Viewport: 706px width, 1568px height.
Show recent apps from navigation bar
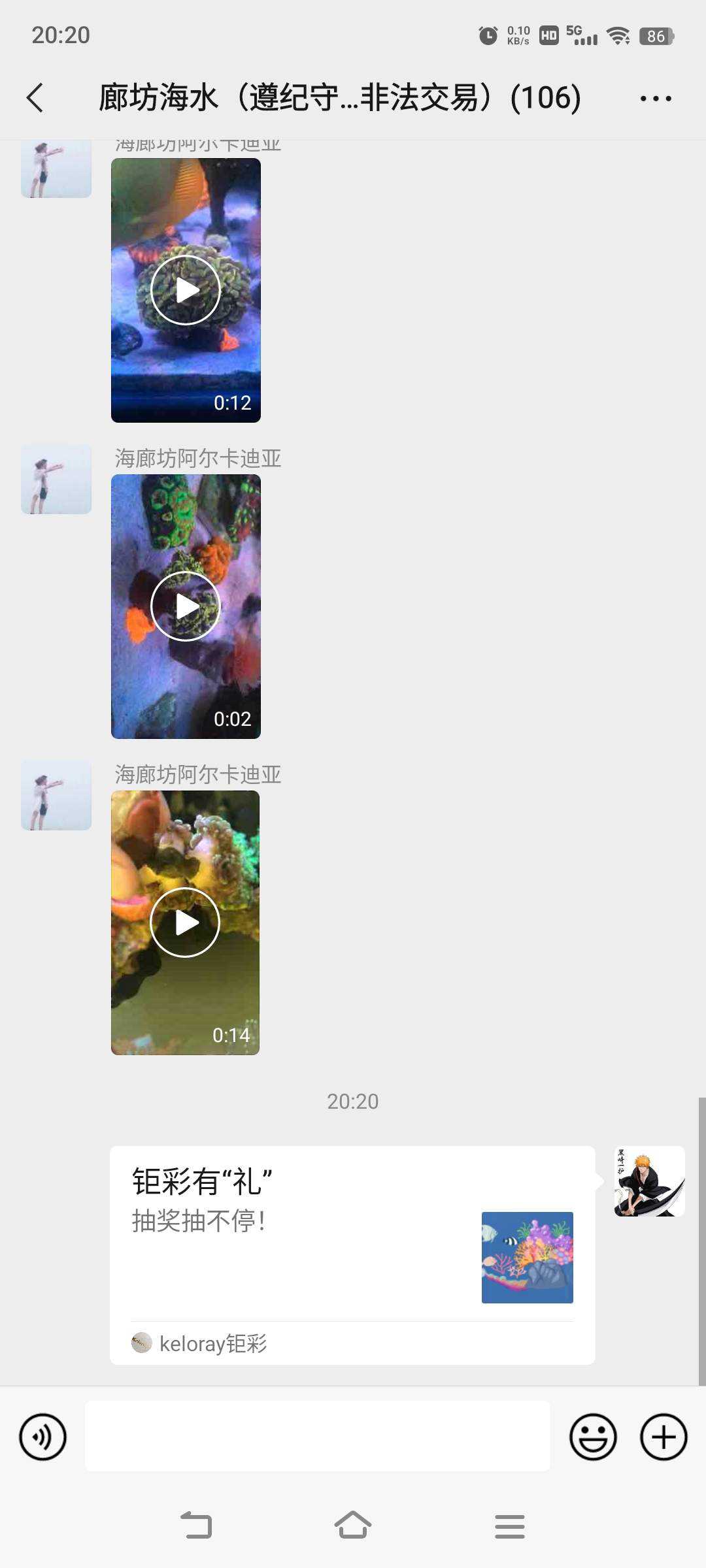(510, 1526)
